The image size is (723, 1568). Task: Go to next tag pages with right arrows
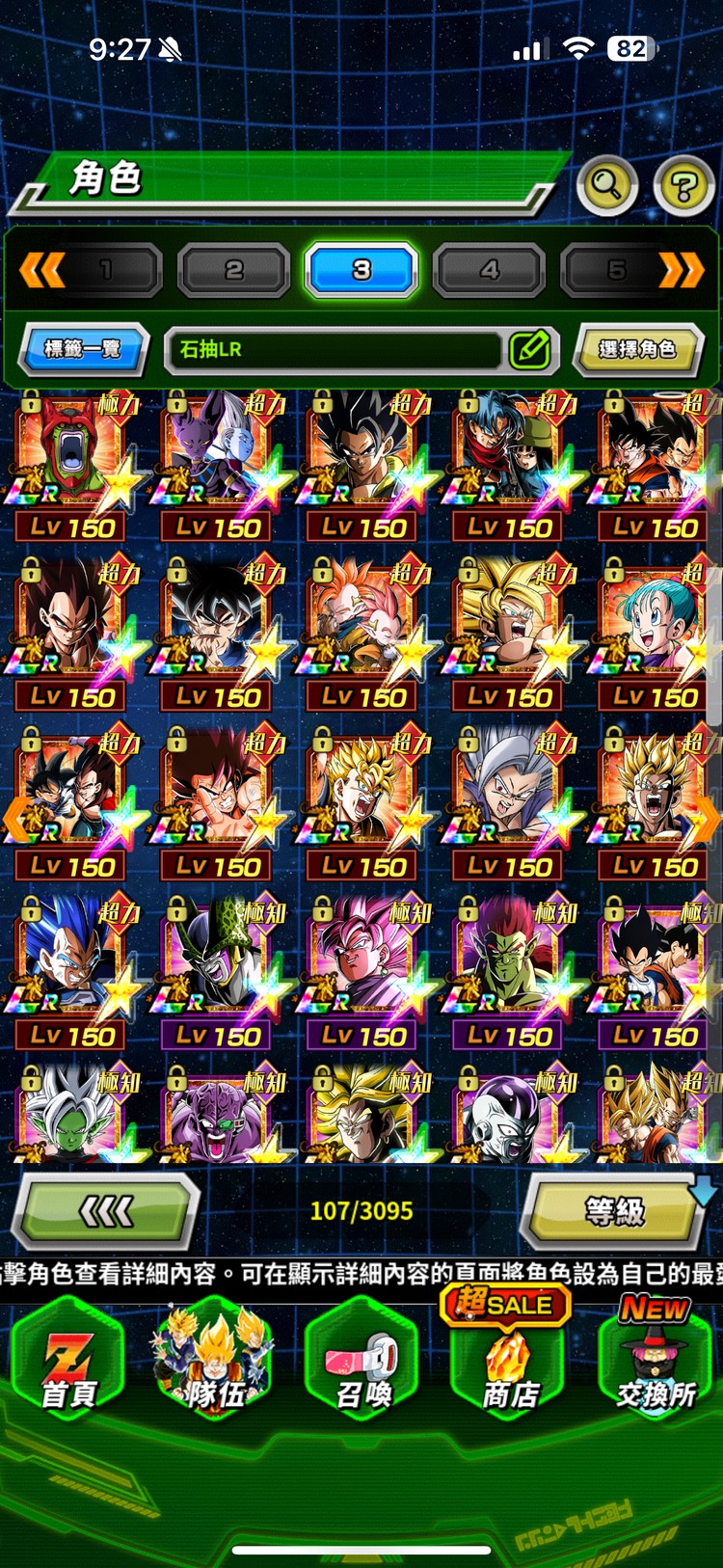[x=682, y=270]
